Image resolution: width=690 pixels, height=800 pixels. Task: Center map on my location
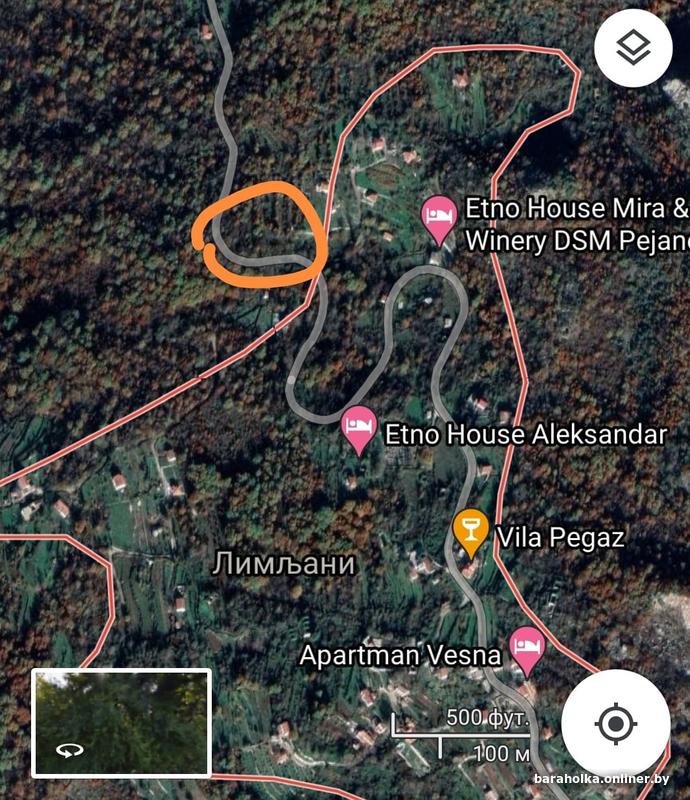616,722
